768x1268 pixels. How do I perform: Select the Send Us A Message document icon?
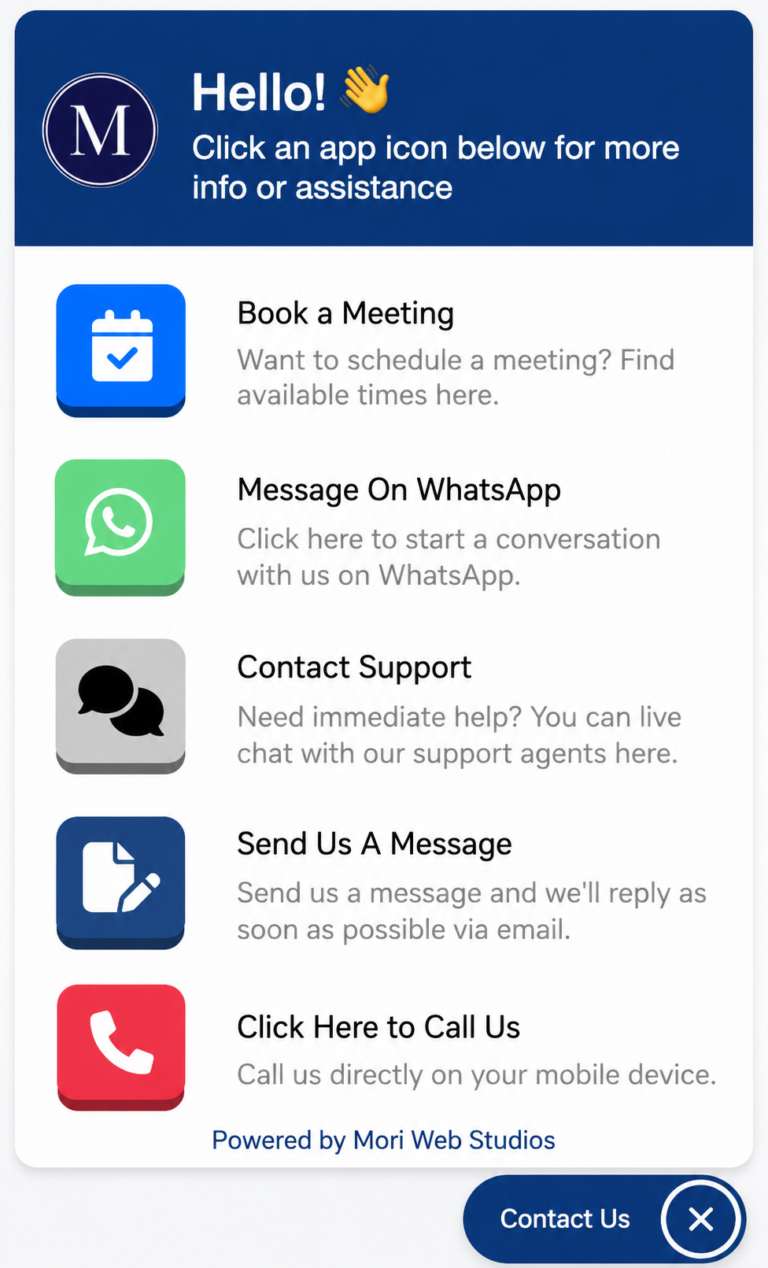(120, 882)
